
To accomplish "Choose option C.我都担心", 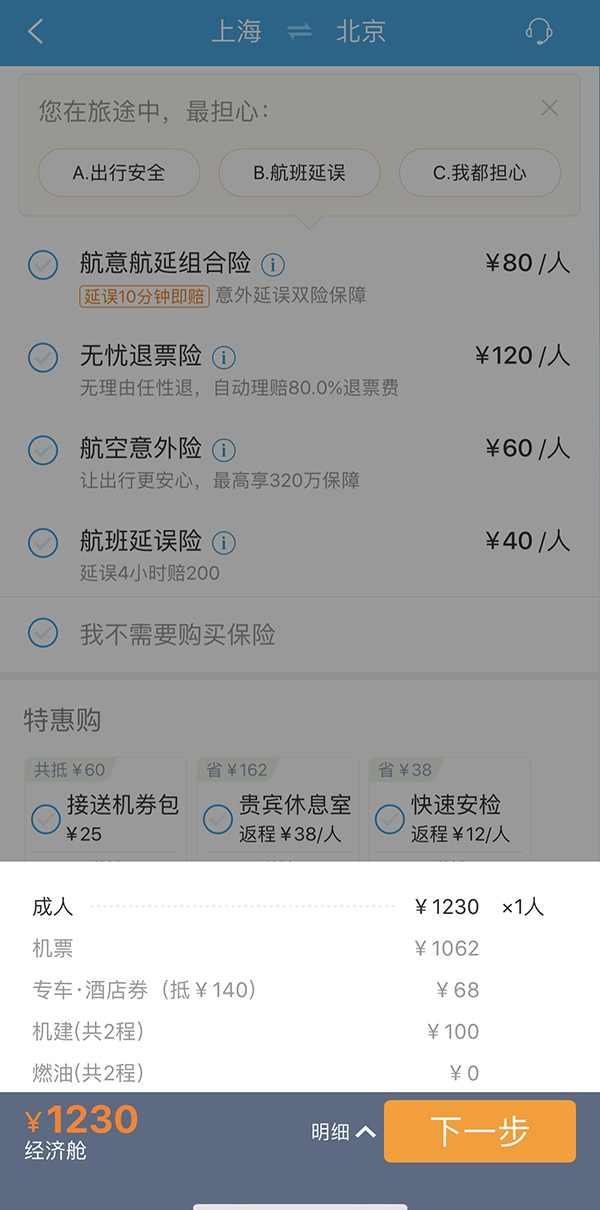I will [x=480, y=173].
